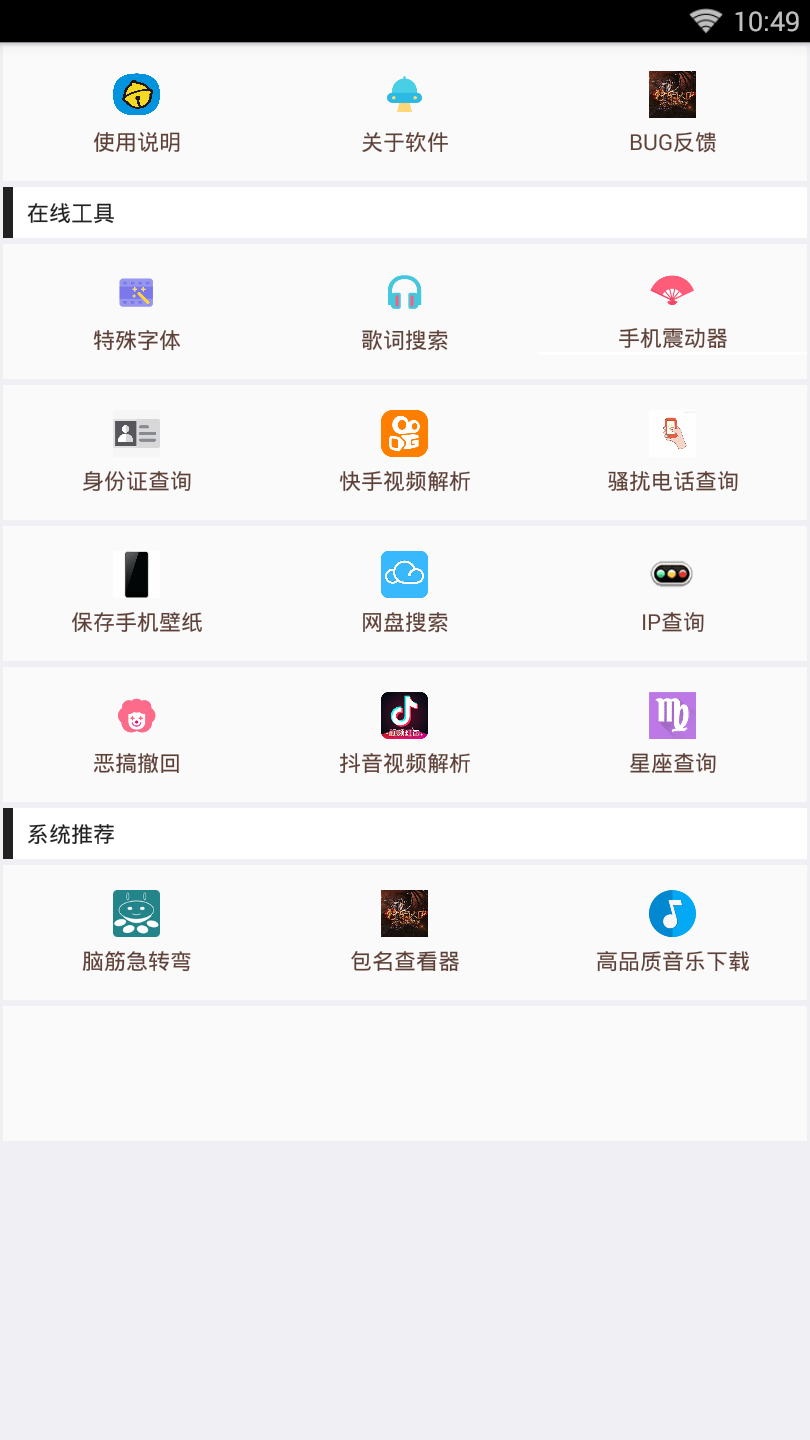Select 快手视频解析 video parser
The image size is (810, 1440).
(x=405, y=453)
